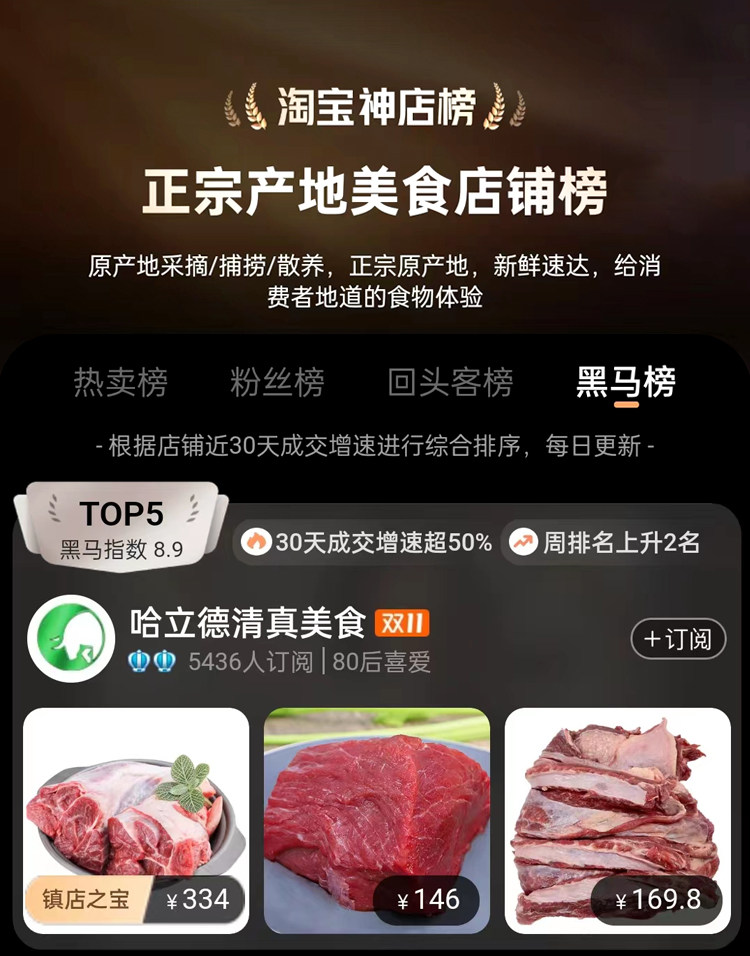
Task: Open the ¥334 镇店之宝 product
Action: coord(136,821)
